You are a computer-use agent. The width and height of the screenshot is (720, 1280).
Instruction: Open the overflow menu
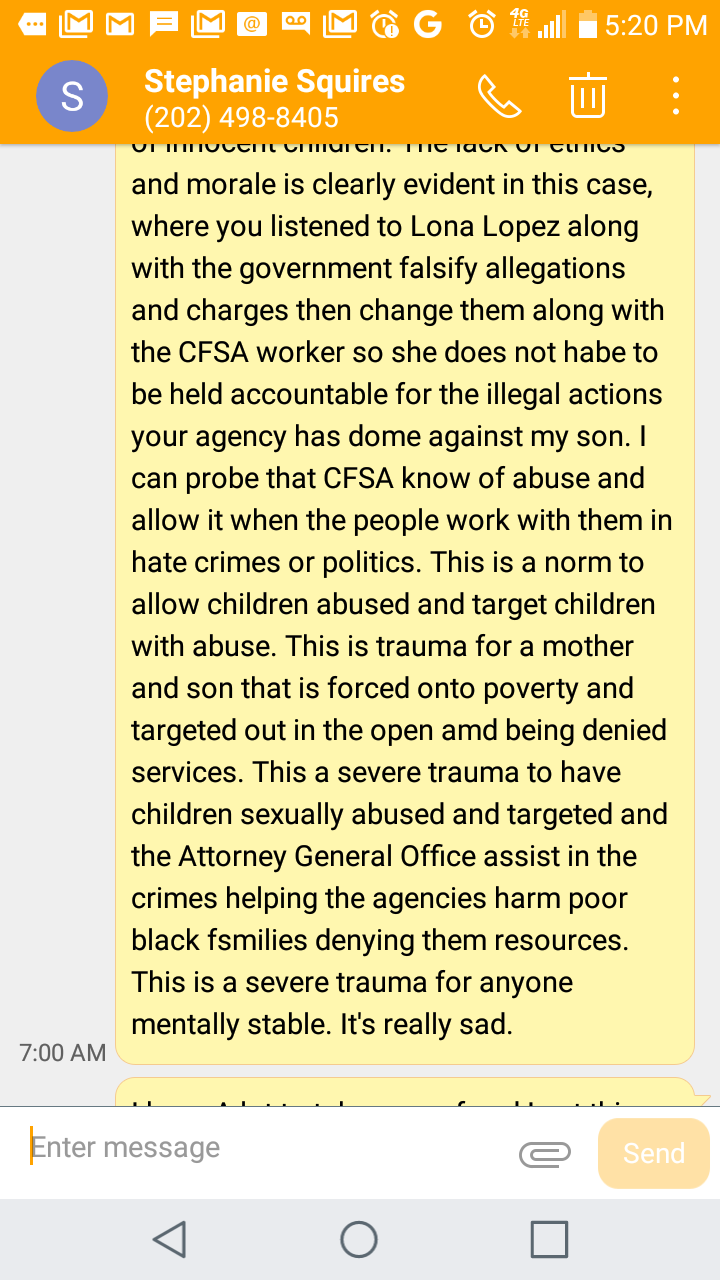pyautogui.click(x=677, y=96)
